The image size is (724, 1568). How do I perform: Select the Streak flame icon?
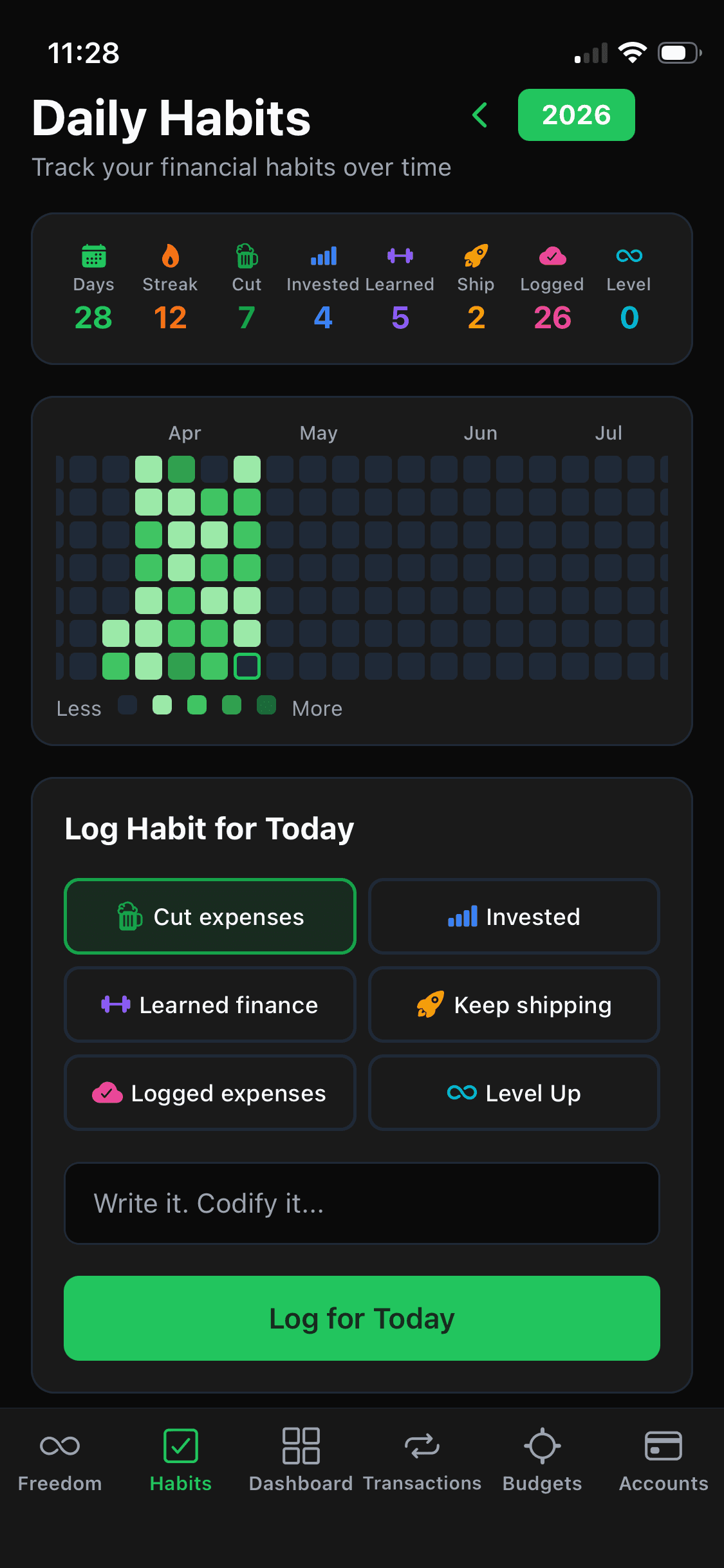tap(169, 257)
